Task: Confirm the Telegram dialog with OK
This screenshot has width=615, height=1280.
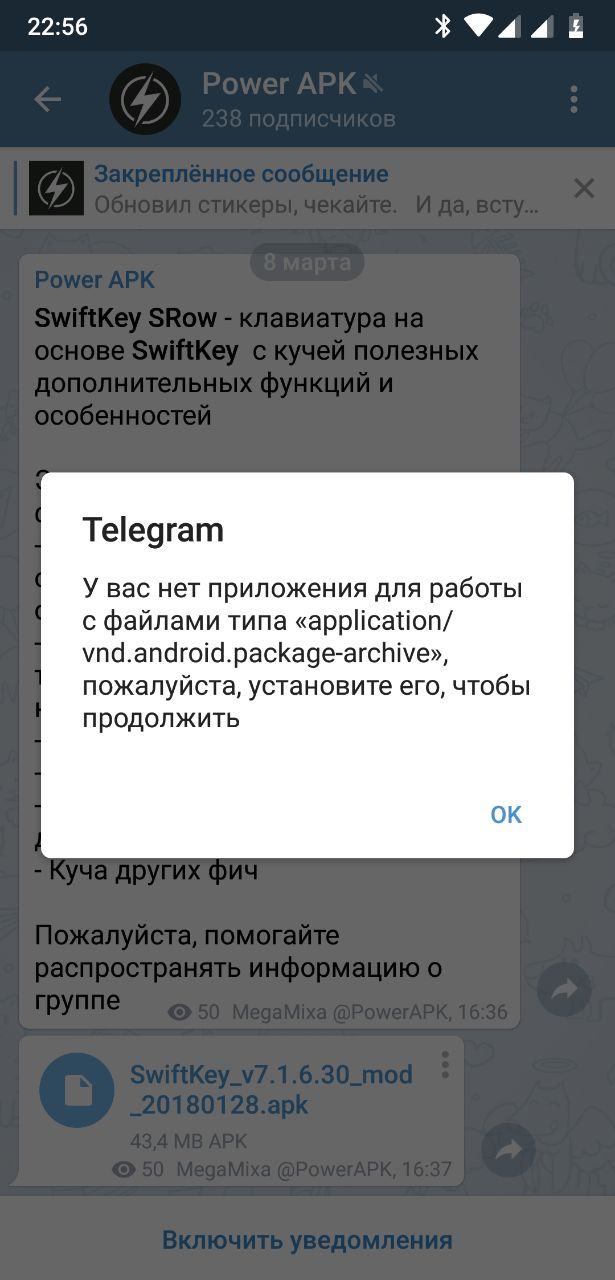Action: coord(506,815)
